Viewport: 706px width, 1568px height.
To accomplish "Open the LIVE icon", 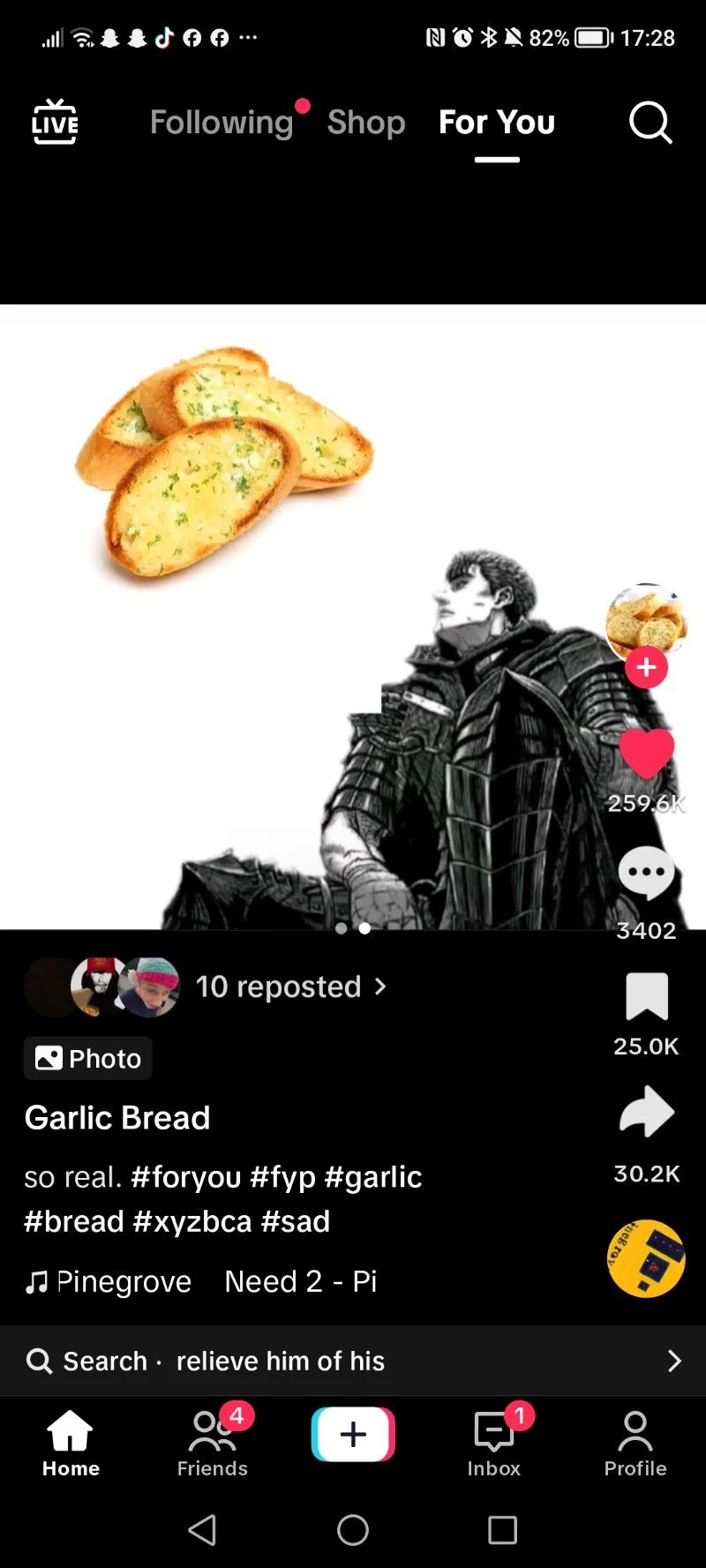I will pyautogui.click(x=55, y=122).
